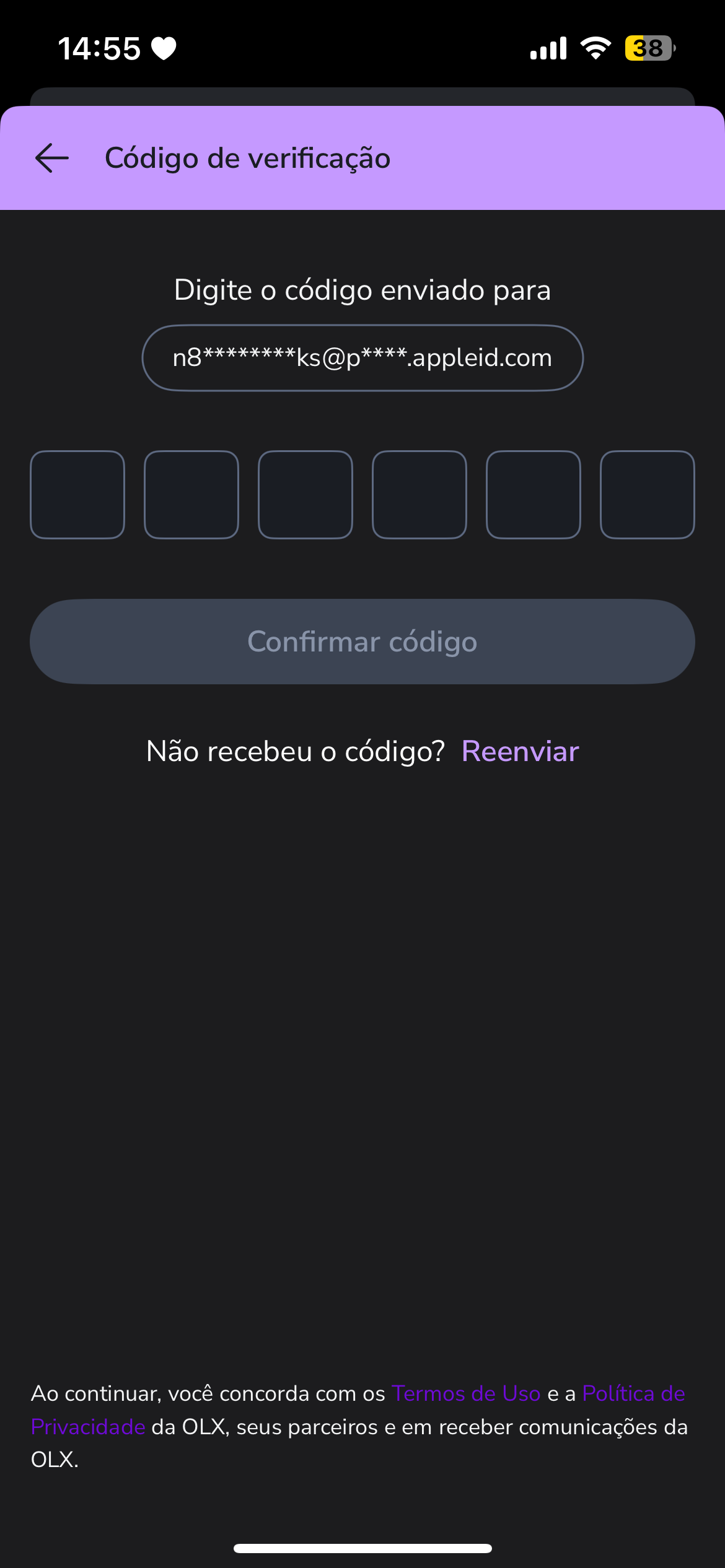725x1568 pixels.
Task: Go back from Código de verificação screen
Action: pos(52,158)
